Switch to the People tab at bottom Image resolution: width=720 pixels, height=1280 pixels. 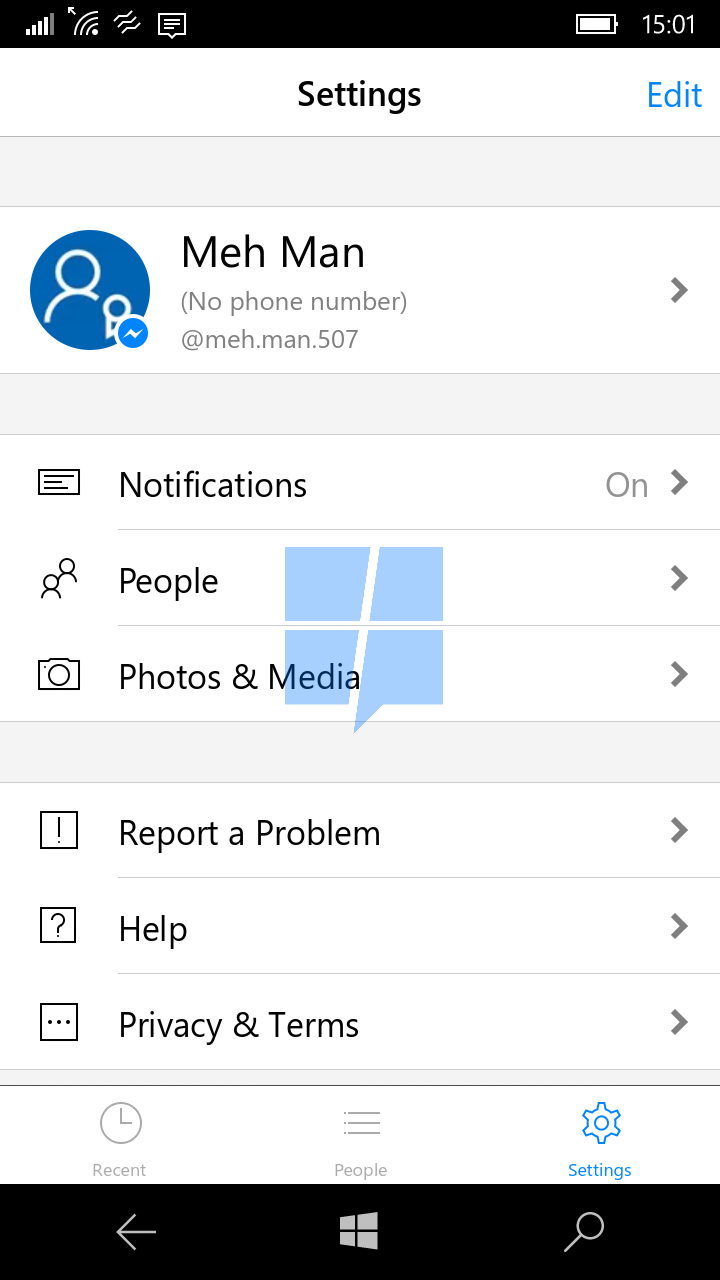pos(360,1138)
